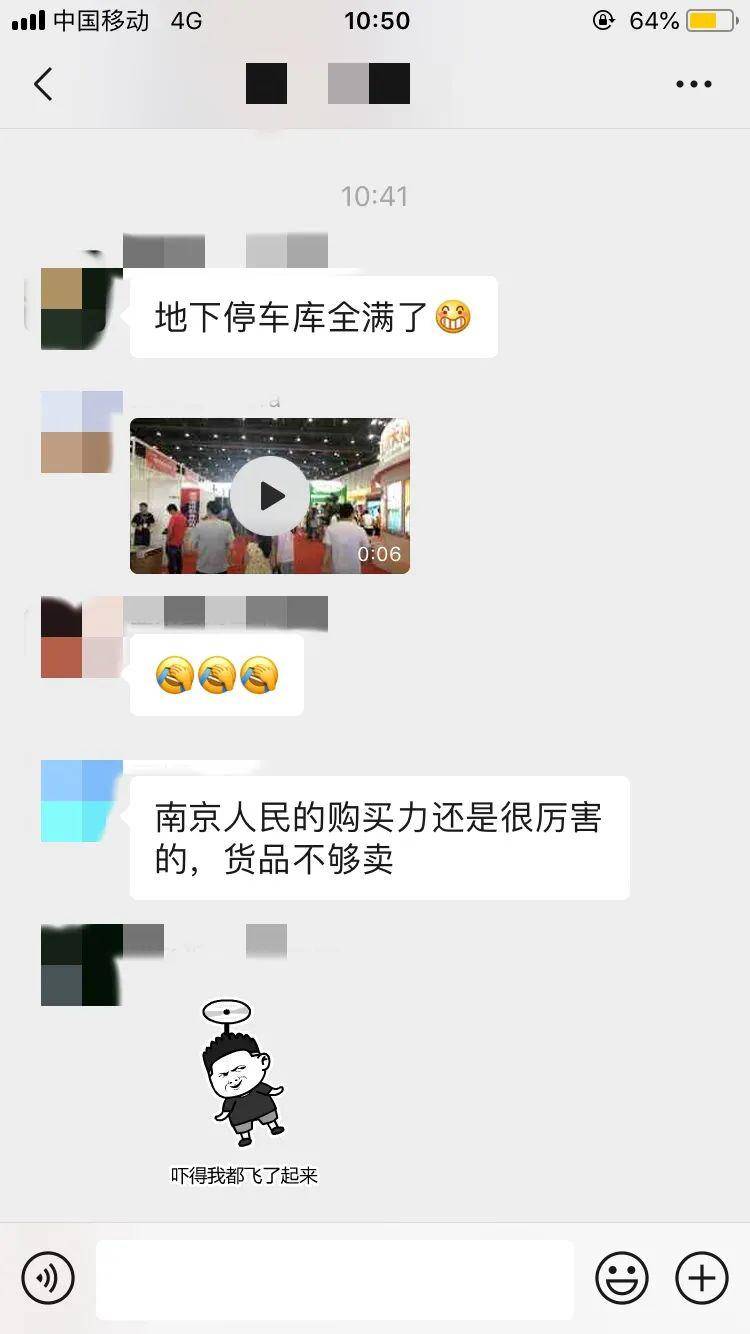View avatar of 地下停车库全满了 sender

tap(81, 308)
